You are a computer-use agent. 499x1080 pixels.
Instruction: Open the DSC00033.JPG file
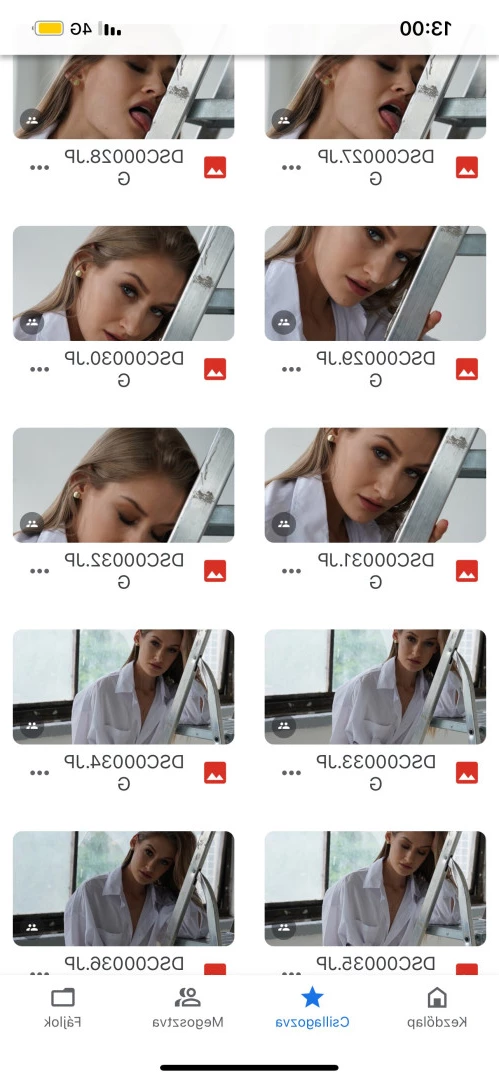click(375, 687)
